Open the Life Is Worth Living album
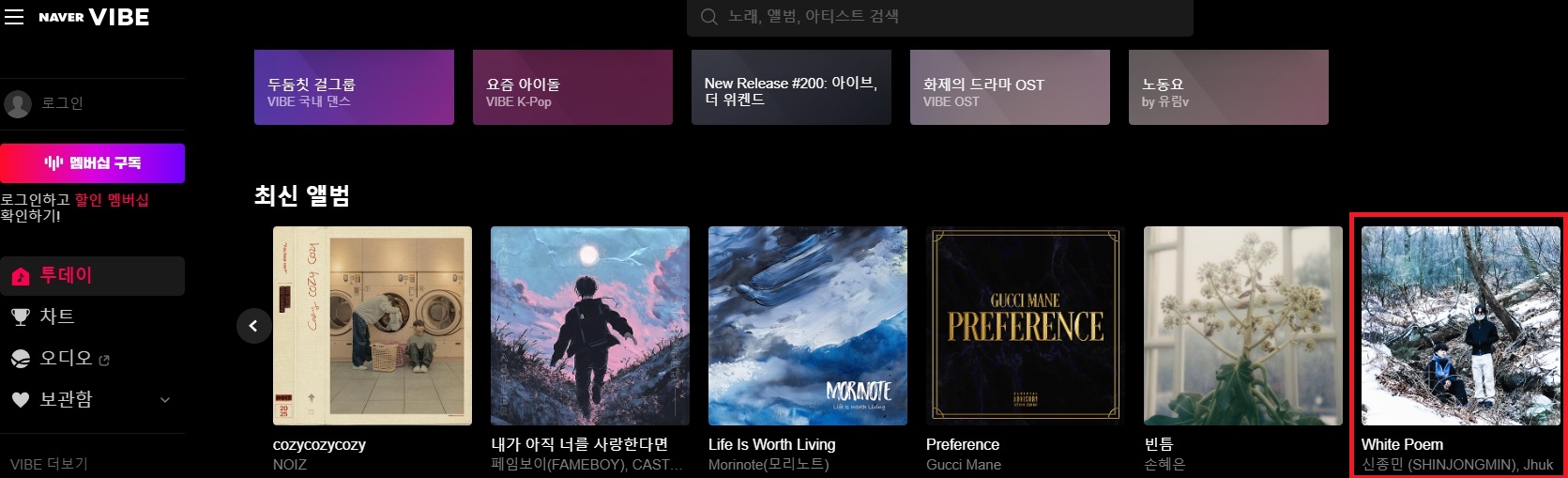Viewport: 1568px width, 478px height. click(807, 326)
